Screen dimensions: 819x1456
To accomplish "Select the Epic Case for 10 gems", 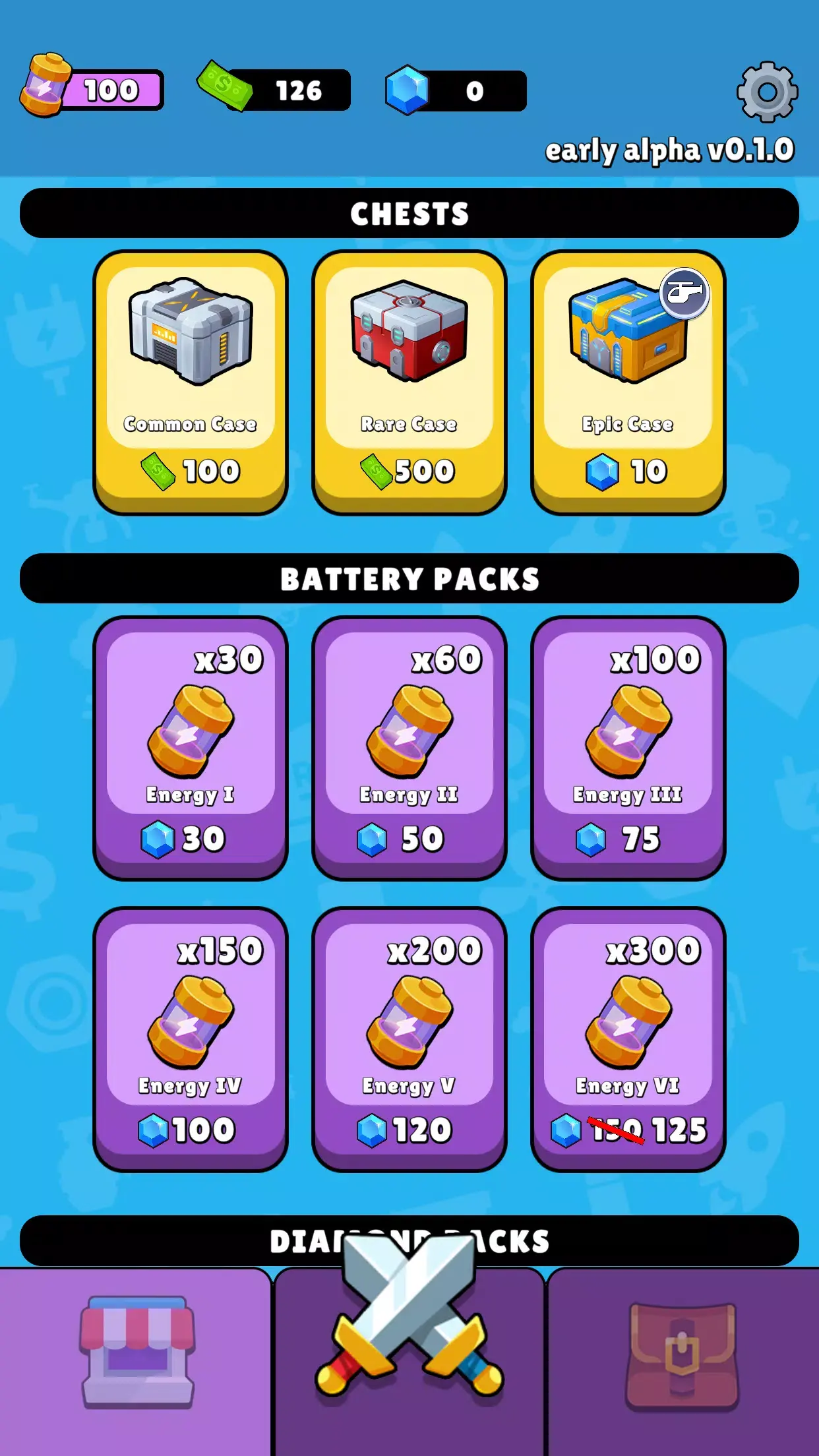I will click(x=628, y=382).
